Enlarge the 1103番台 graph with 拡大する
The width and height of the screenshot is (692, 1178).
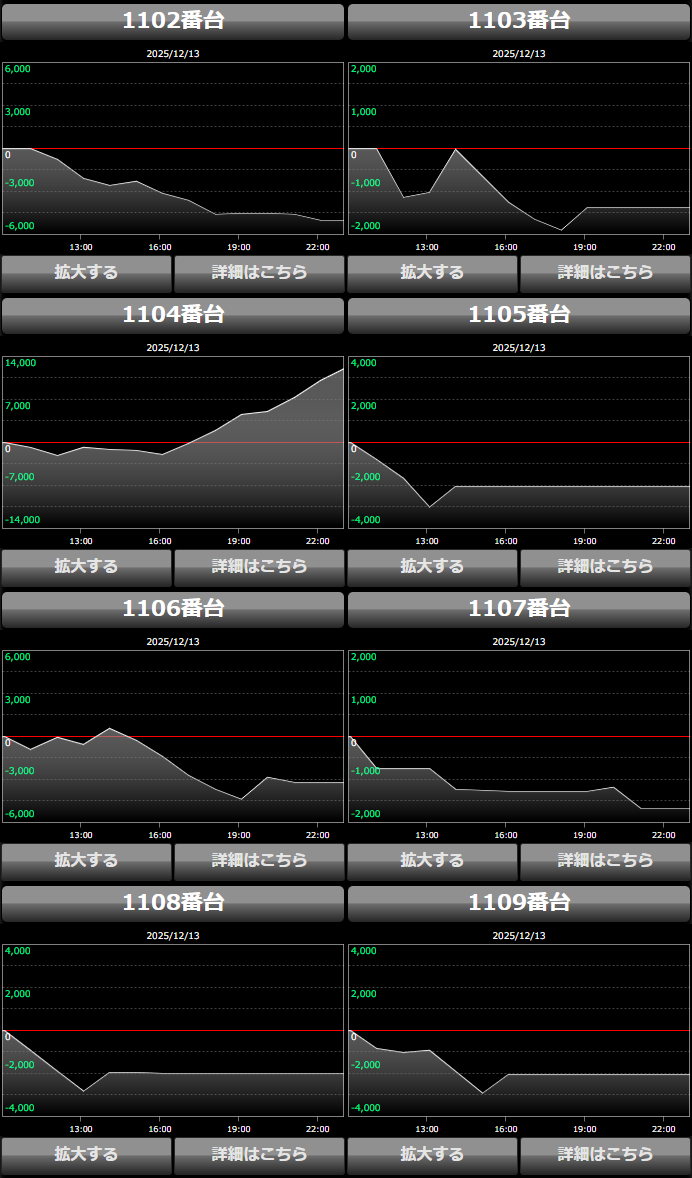pos(432,273)
